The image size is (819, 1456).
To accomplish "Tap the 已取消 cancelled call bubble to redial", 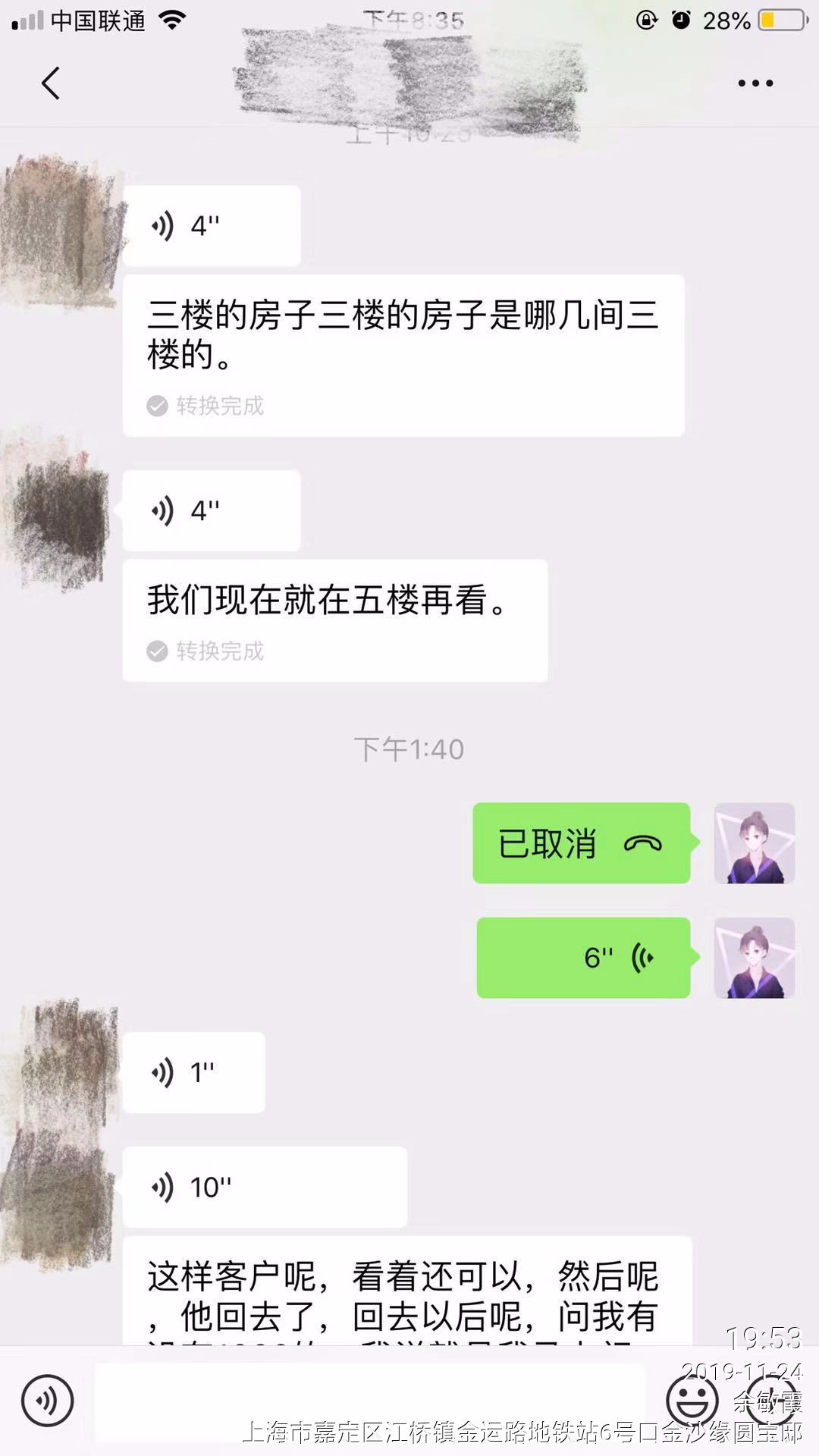I will click(581, 843).
